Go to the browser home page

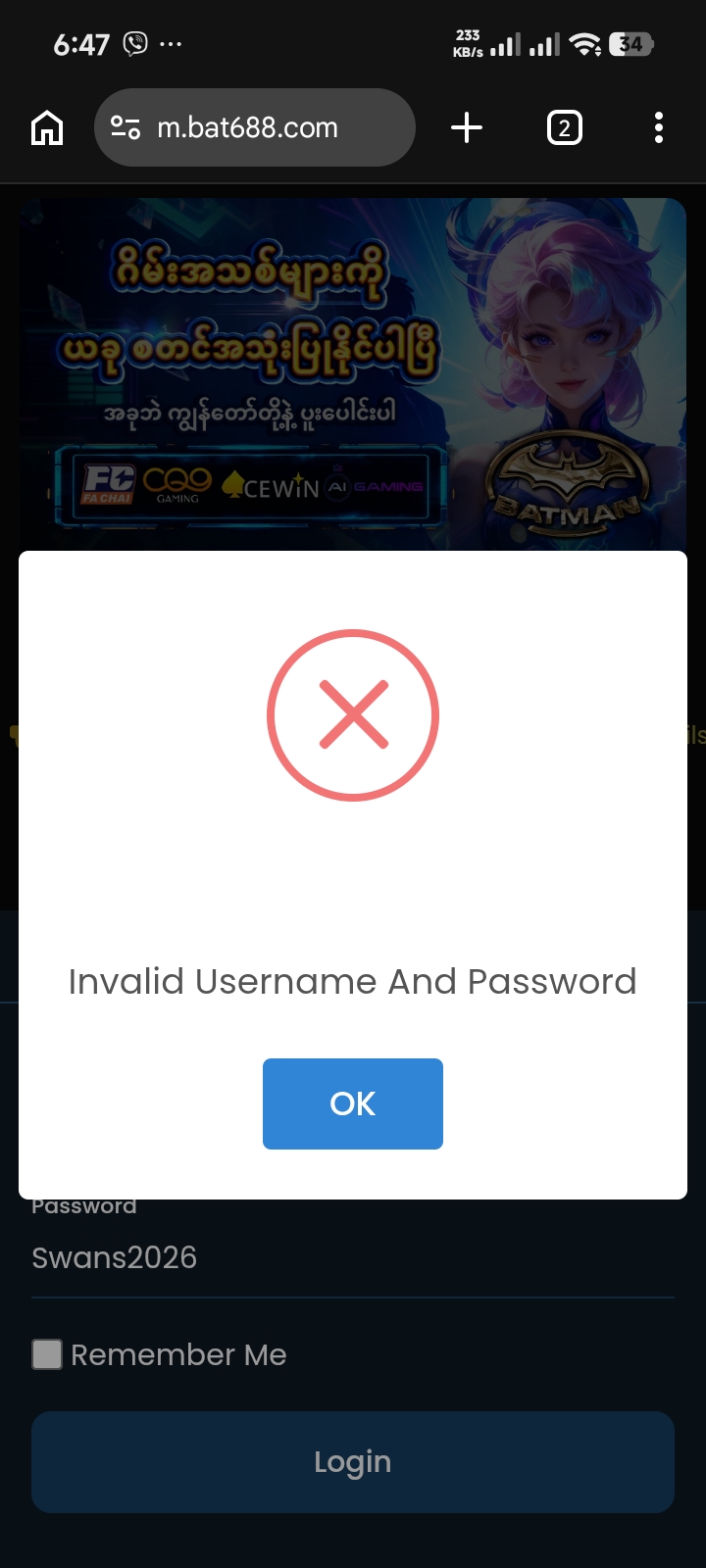coord(47,127)
